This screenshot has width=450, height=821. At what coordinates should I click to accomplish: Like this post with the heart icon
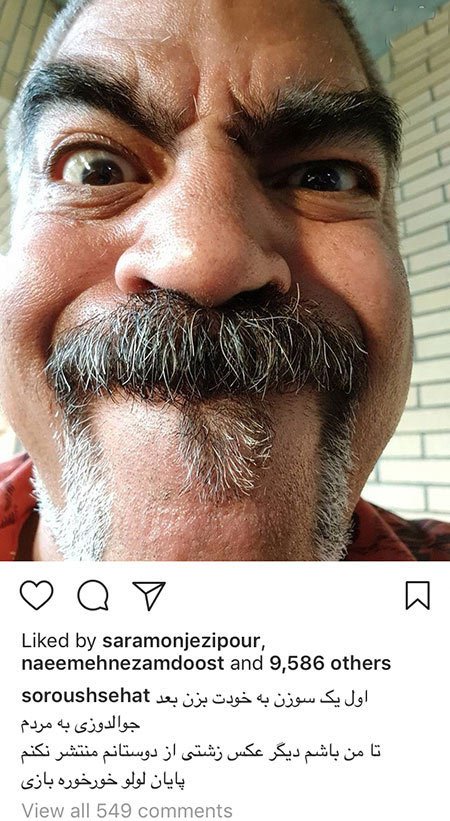tap(37, 595)
